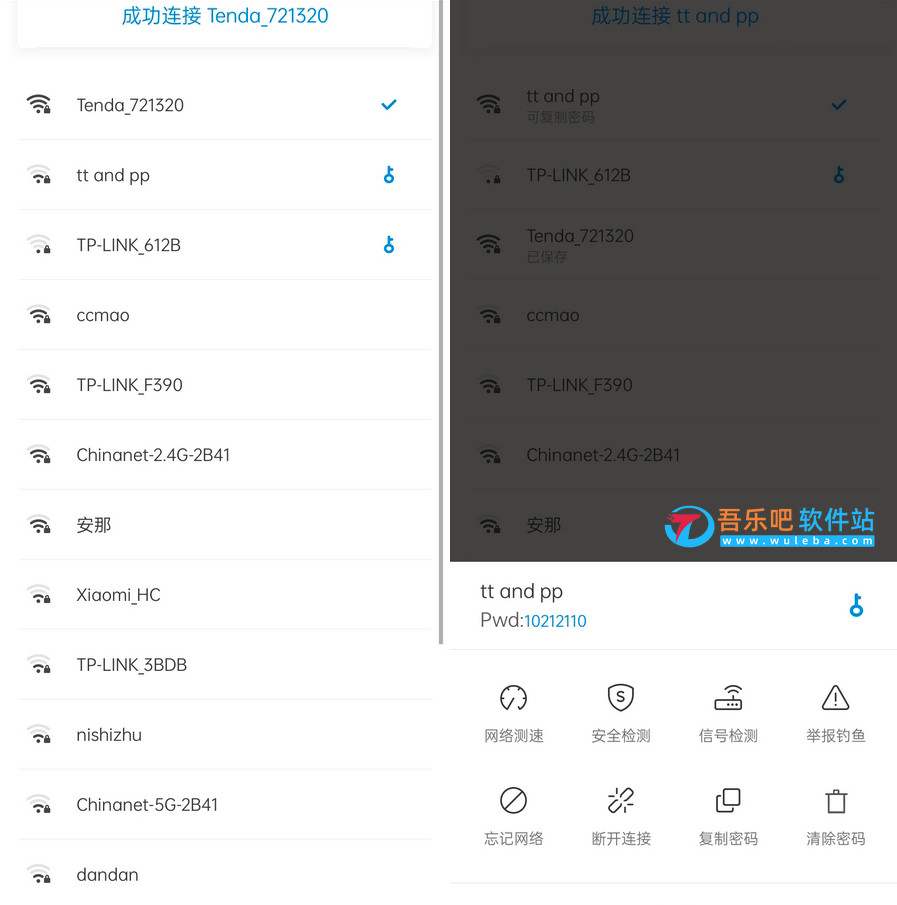897x905 pixels.
Task: Connect to the dandan network
Action: tap(107, 875)
